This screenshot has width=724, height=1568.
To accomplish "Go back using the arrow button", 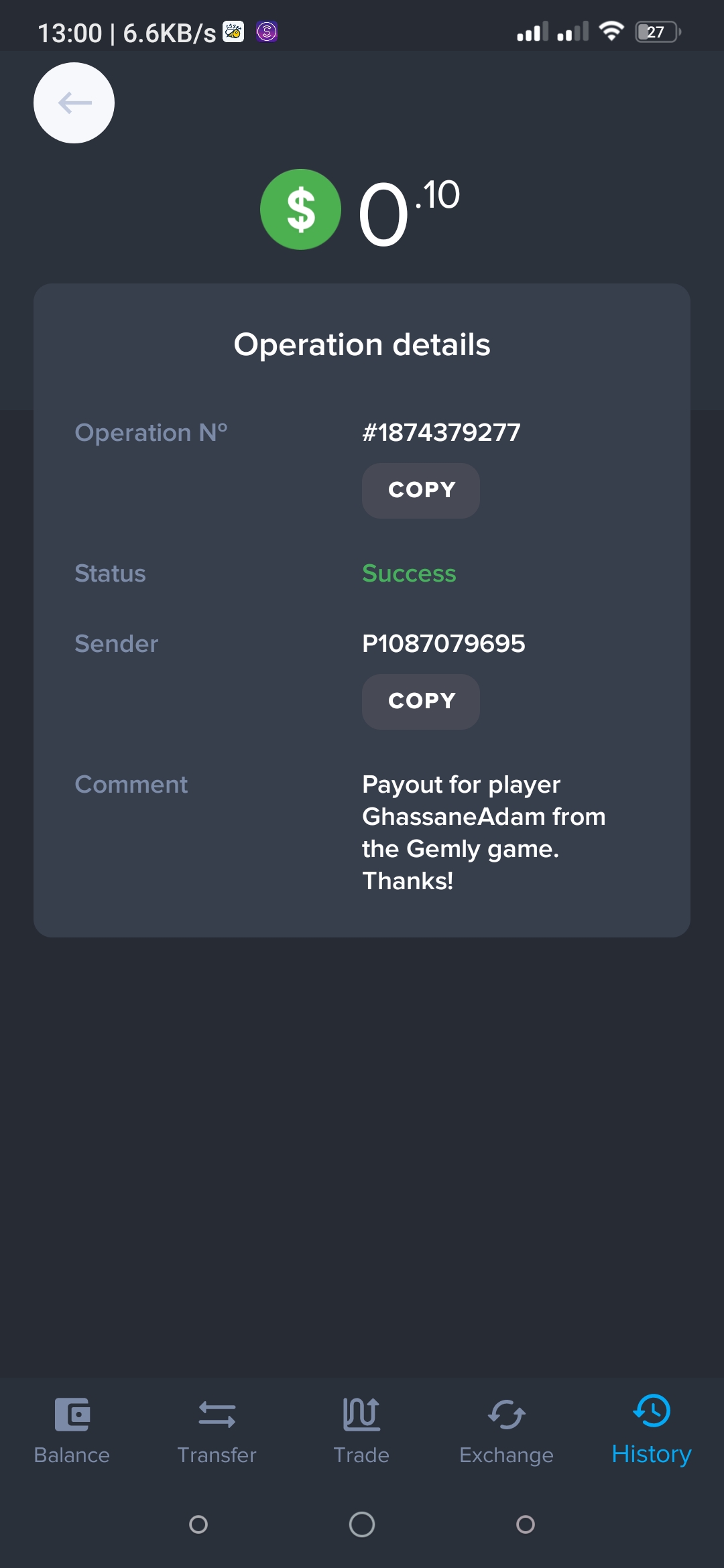I will point(74,103).
